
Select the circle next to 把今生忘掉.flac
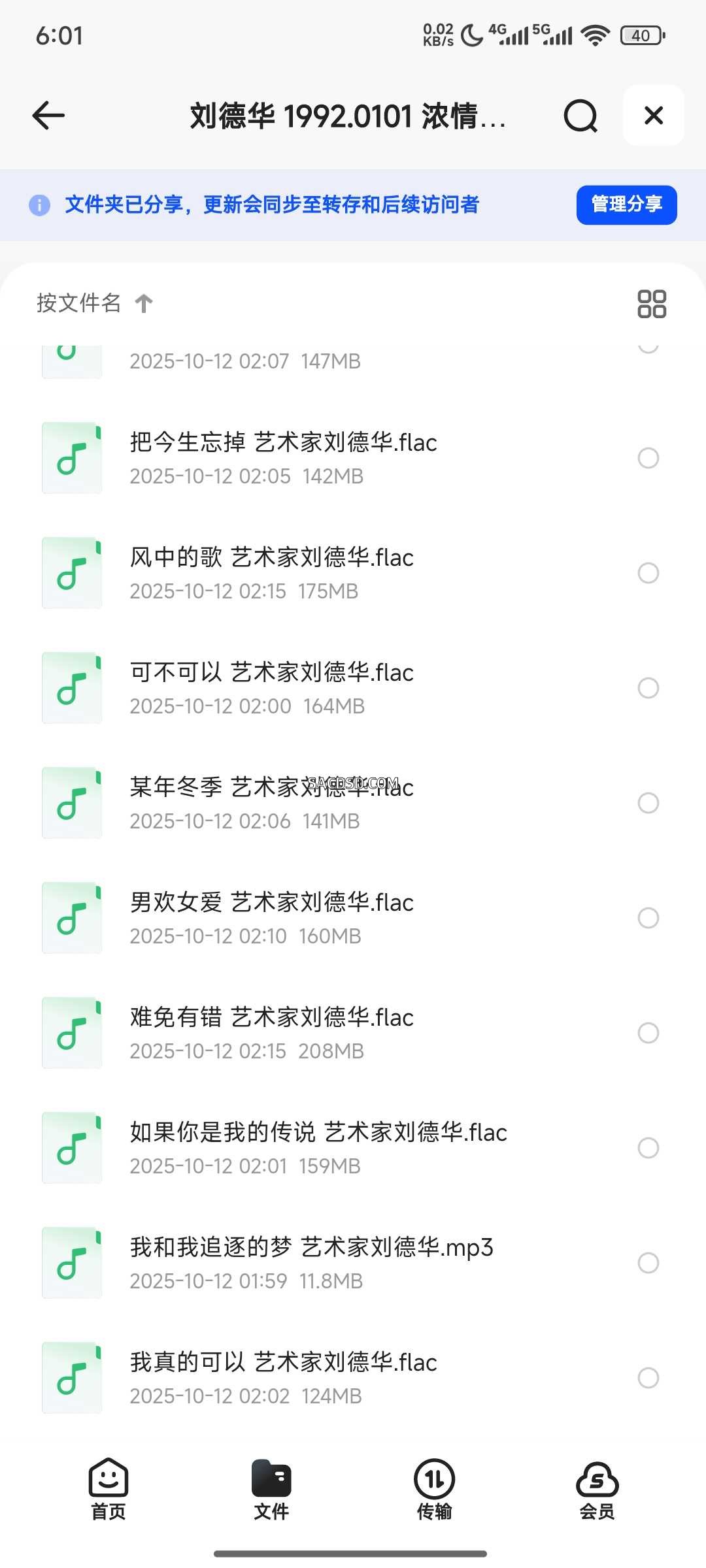pos(648,457)
